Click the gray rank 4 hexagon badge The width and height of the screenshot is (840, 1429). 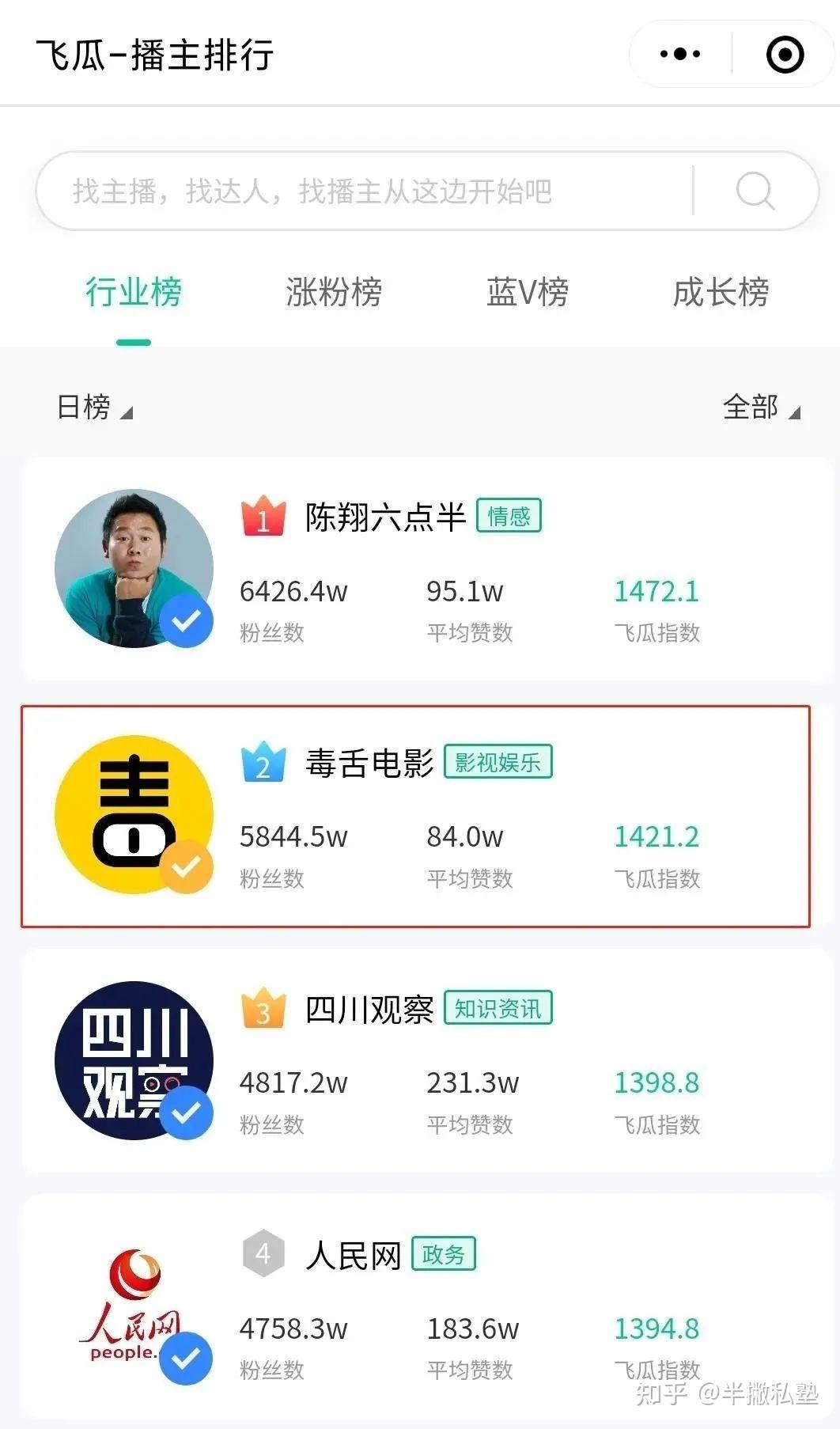click(x=264, y=1253)
